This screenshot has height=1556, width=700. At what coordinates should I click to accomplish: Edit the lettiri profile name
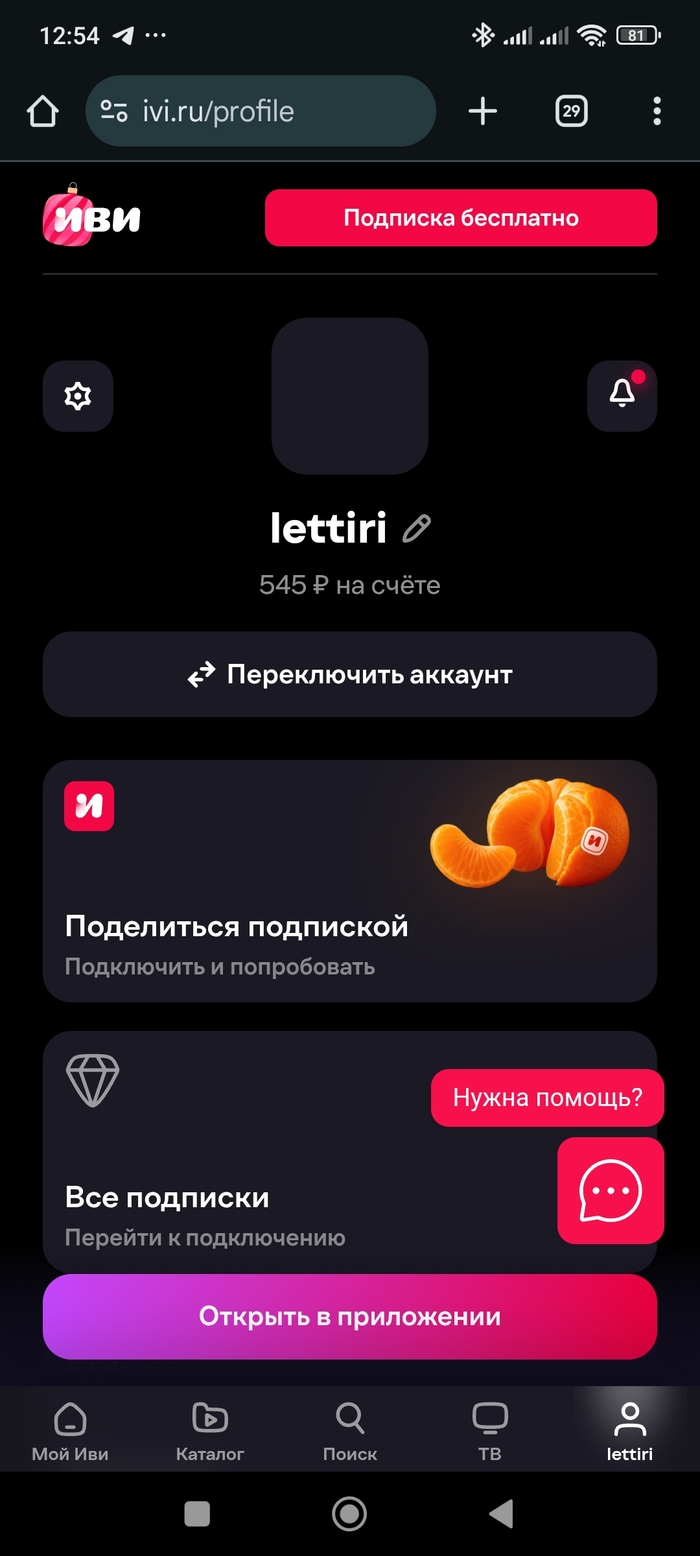pos(417,528)
